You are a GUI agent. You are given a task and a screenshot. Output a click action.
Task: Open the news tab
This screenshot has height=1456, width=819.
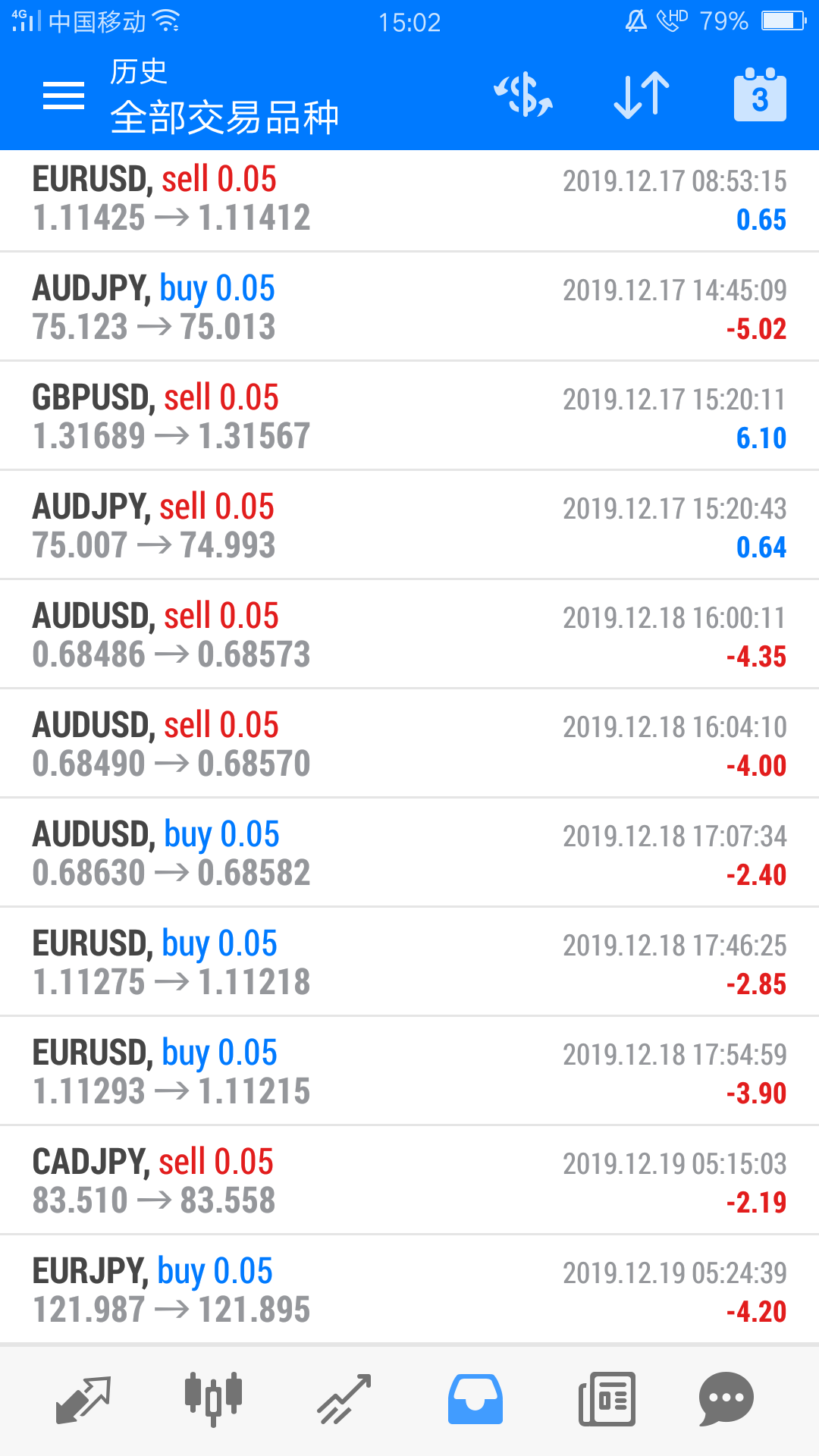[x=607, y=1398]
